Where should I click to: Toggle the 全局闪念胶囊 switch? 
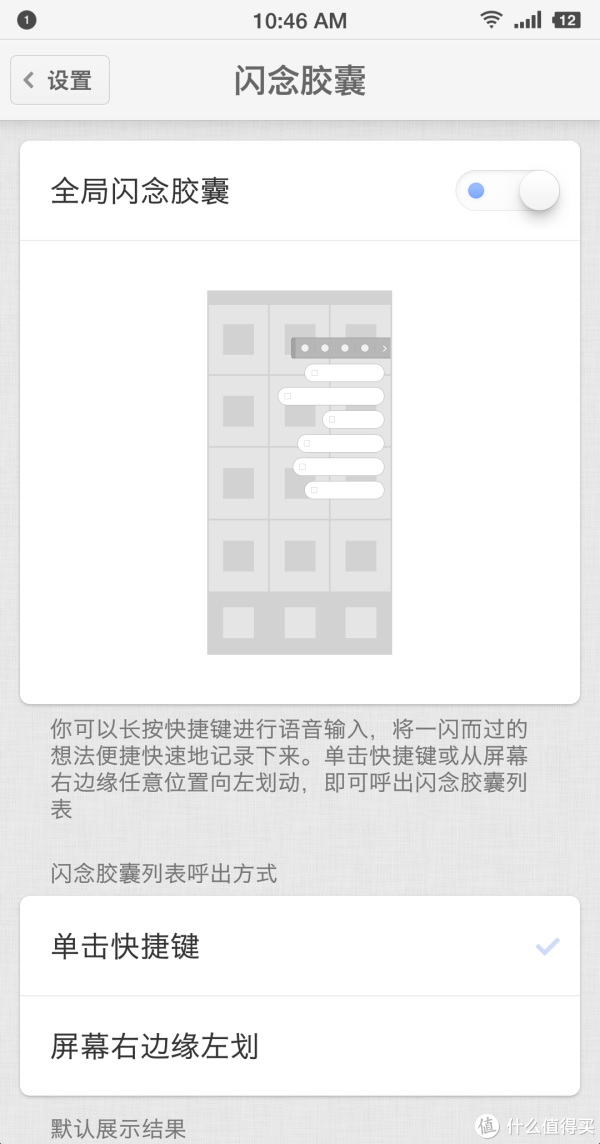click(x=507, y=190)
